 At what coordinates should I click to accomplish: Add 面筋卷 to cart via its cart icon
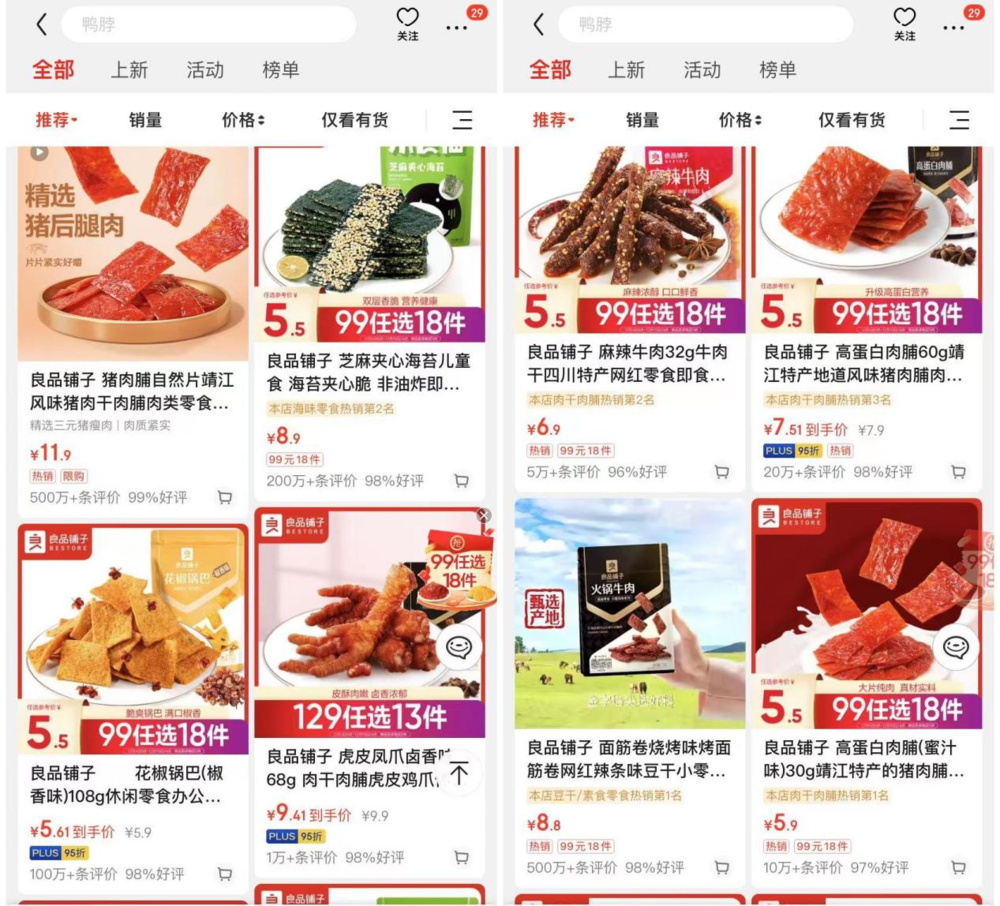pos(721,868)
